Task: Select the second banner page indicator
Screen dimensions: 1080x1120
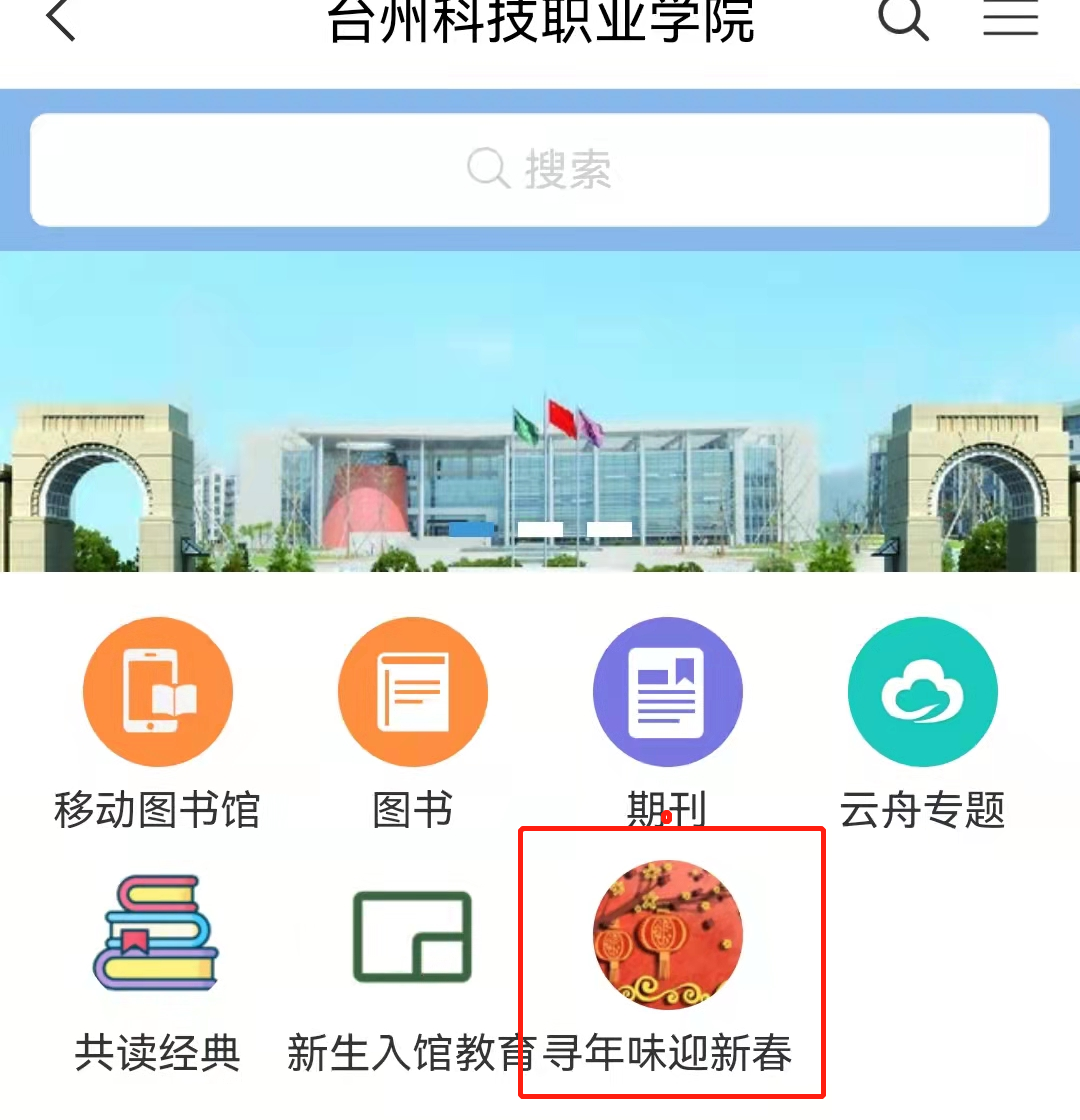Action: click(540, 528)
